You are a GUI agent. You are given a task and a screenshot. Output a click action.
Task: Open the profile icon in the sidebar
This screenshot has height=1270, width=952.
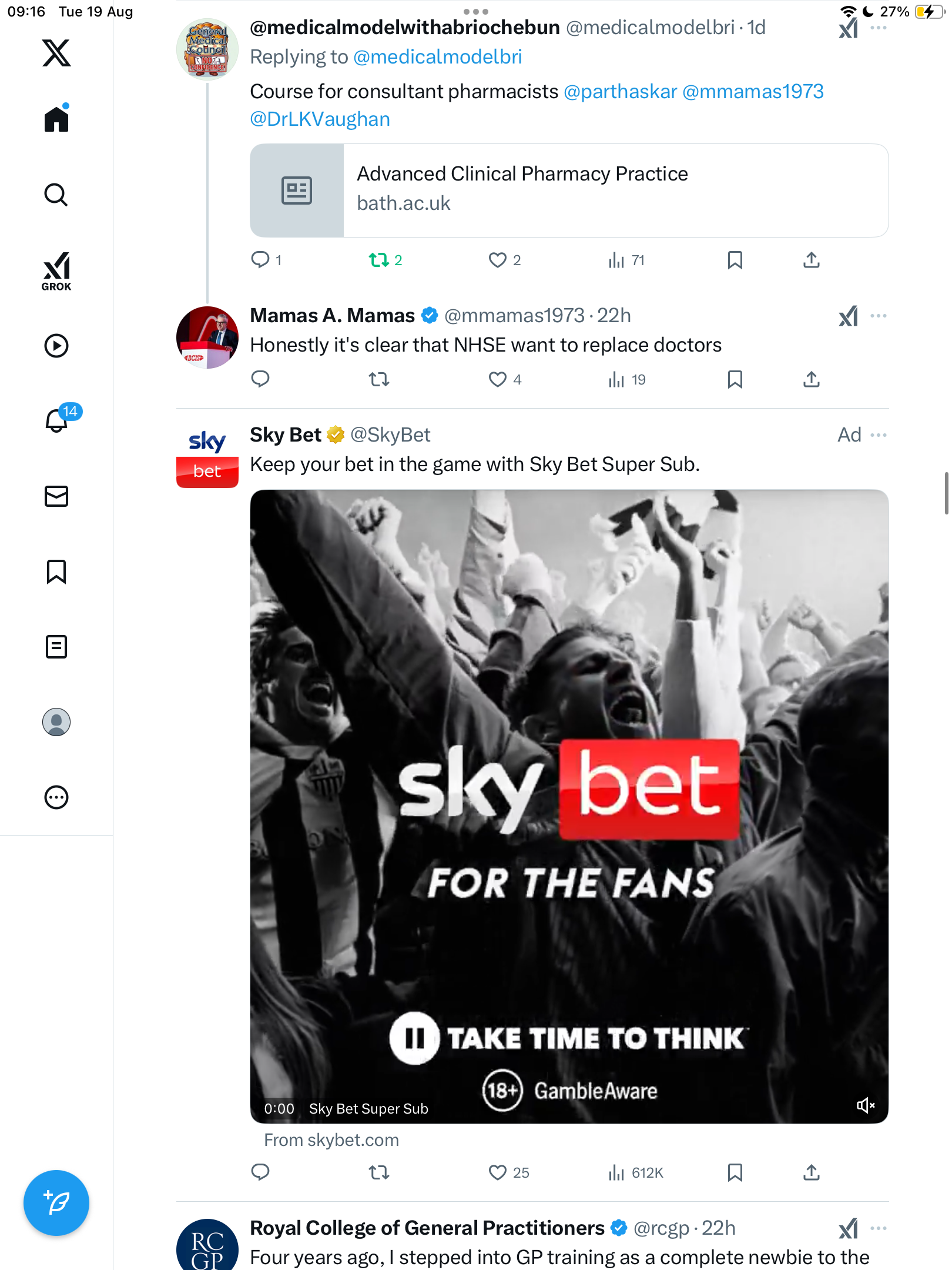point(56,722)
